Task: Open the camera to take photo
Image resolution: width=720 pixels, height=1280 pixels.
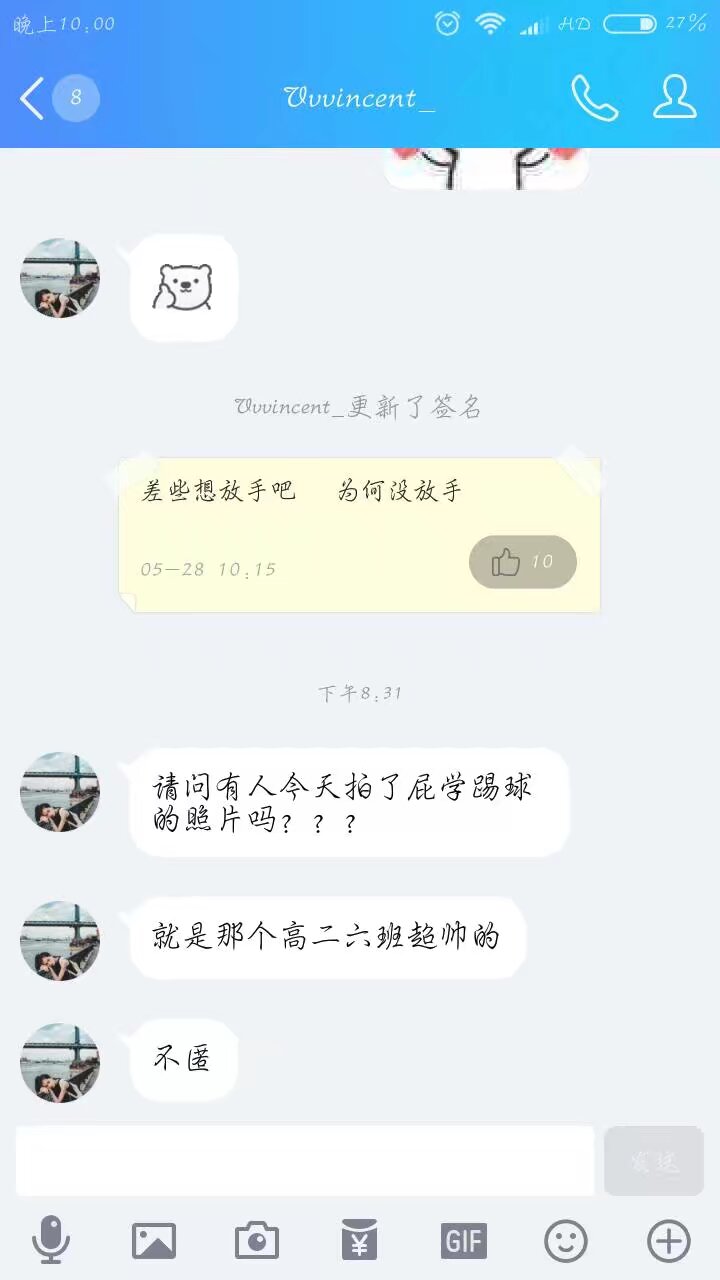Action: point(257,1241)
